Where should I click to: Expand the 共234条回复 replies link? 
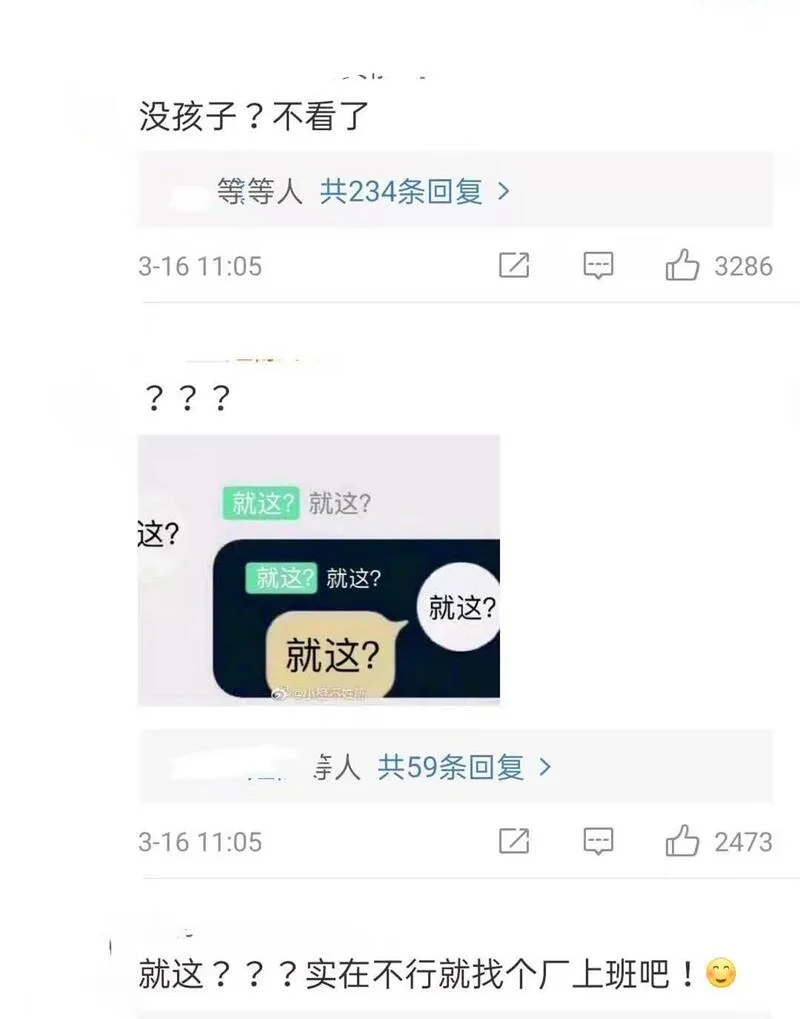414,191
